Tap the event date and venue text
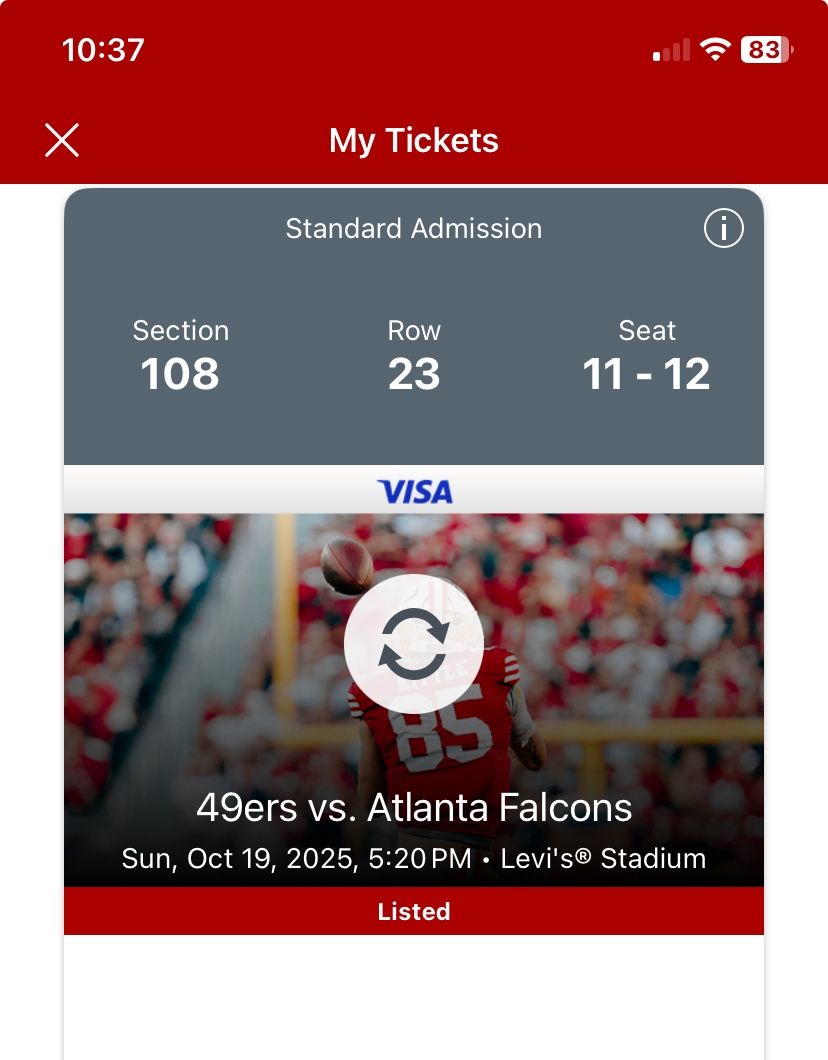Viewport: 828px width, 1060px height. click(414, 858)
